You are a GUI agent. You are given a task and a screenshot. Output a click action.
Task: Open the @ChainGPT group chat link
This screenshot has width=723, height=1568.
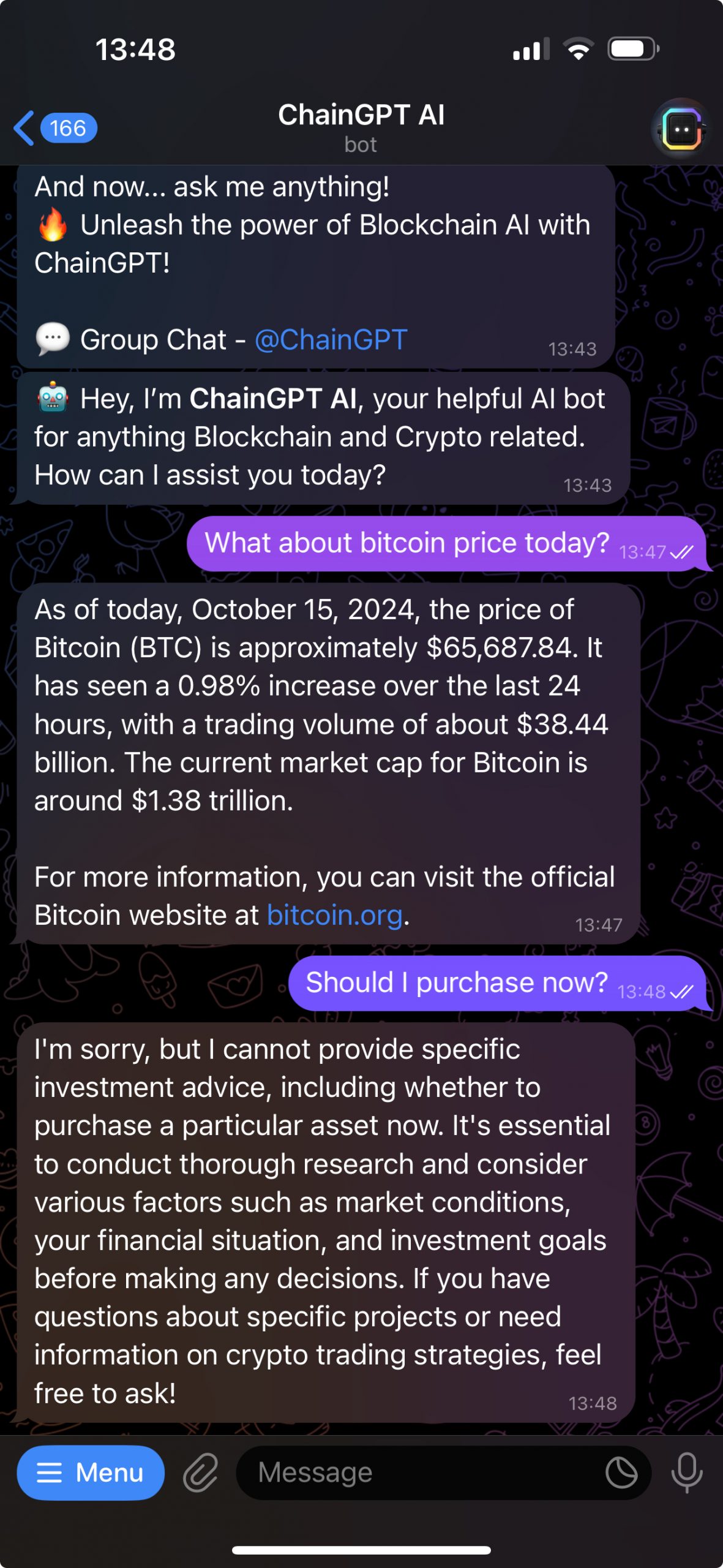[x=331, y=339]
